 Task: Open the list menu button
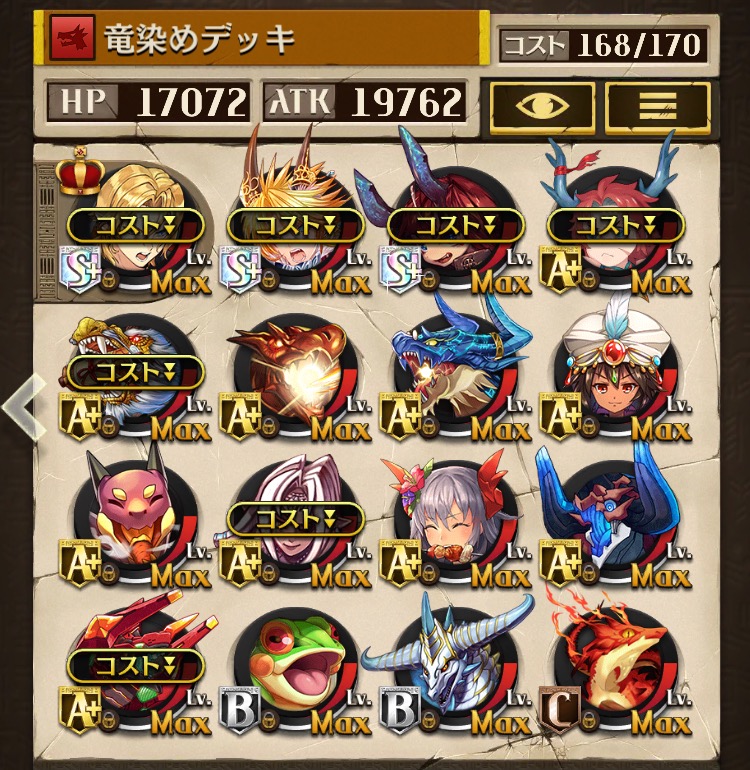(658, 104)
